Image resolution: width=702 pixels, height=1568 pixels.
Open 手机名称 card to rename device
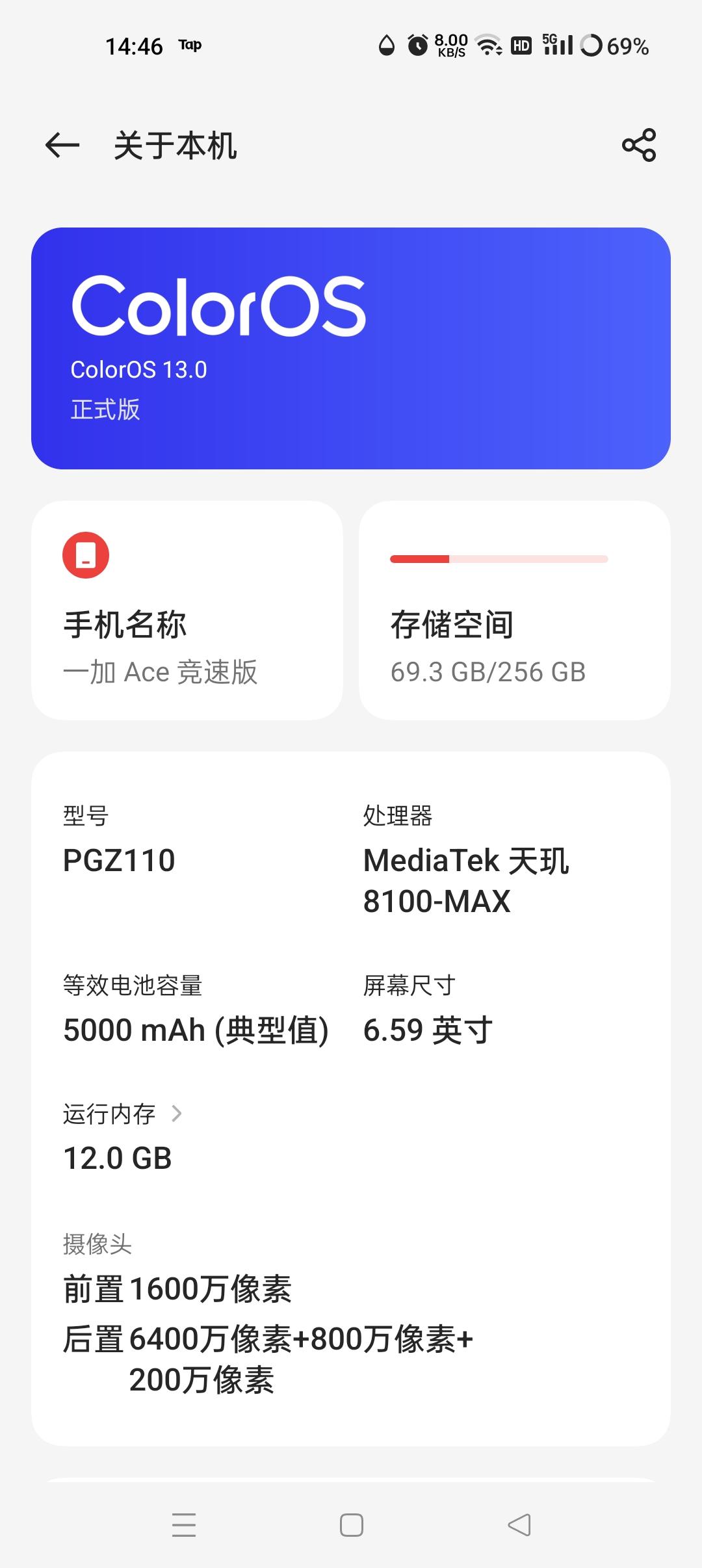[x=187, y=610]
